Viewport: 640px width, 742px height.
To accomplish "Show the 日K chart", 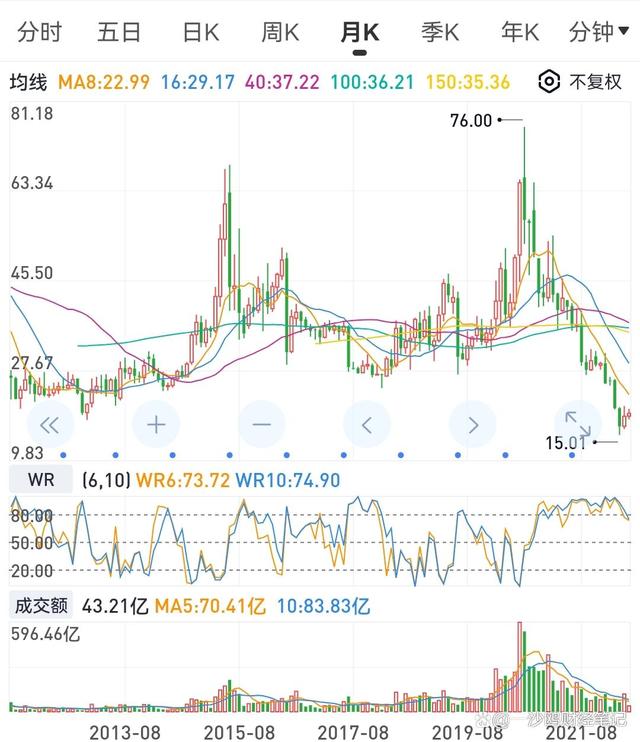I will (200, 32).
